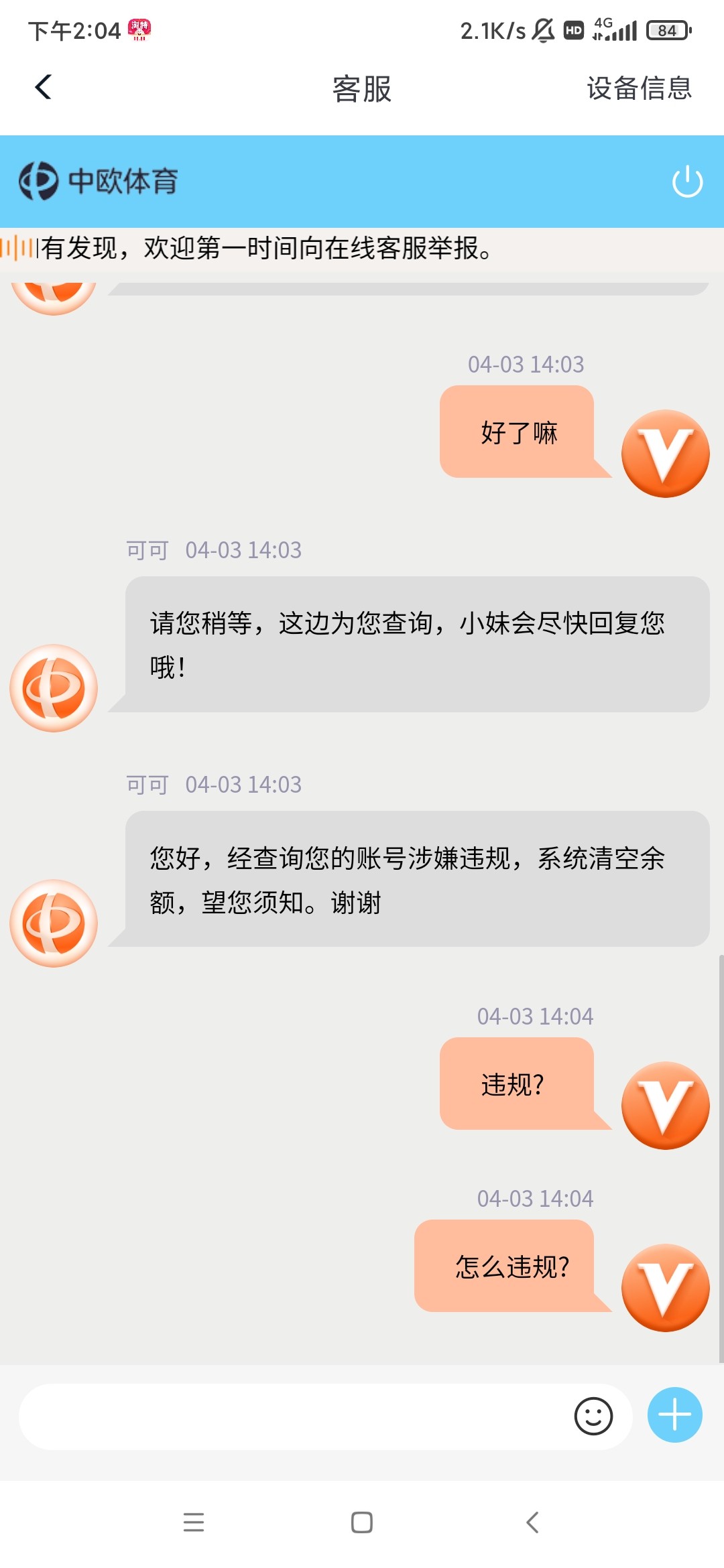This screenshot has height=1568, width=724.
Task: Open the emoji picker
Action: click(593, 1417)
